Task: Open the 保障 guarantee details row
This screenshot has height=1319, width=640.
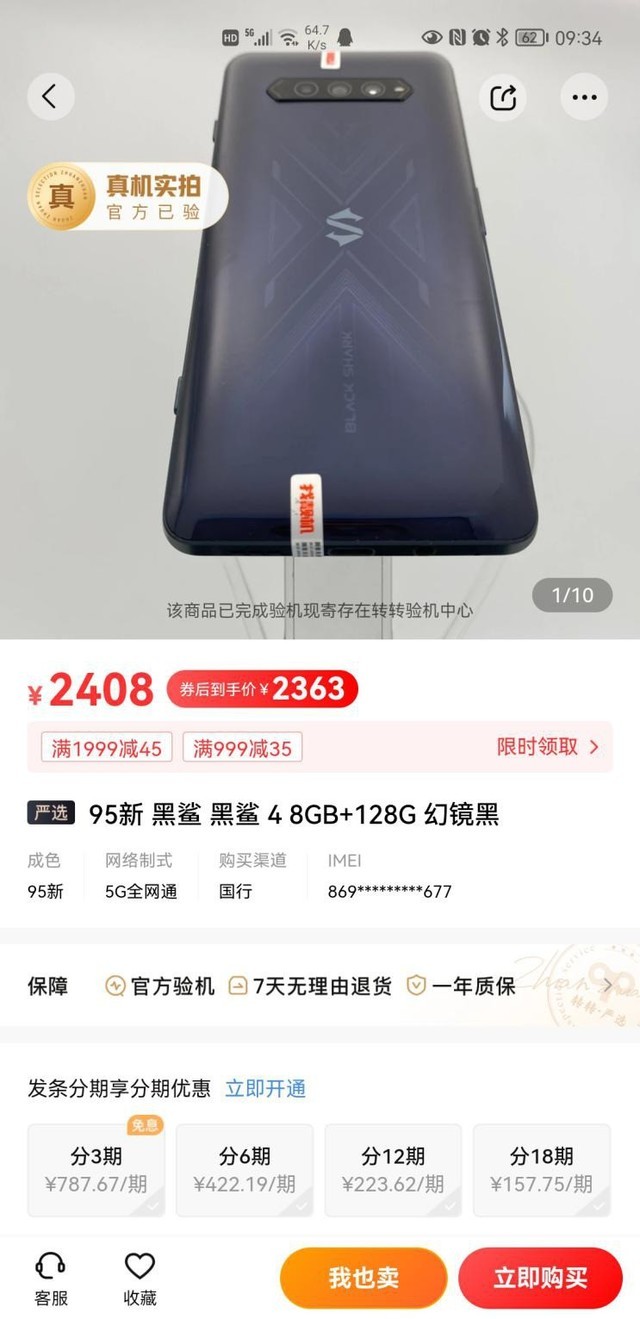Action: (320, 986)
